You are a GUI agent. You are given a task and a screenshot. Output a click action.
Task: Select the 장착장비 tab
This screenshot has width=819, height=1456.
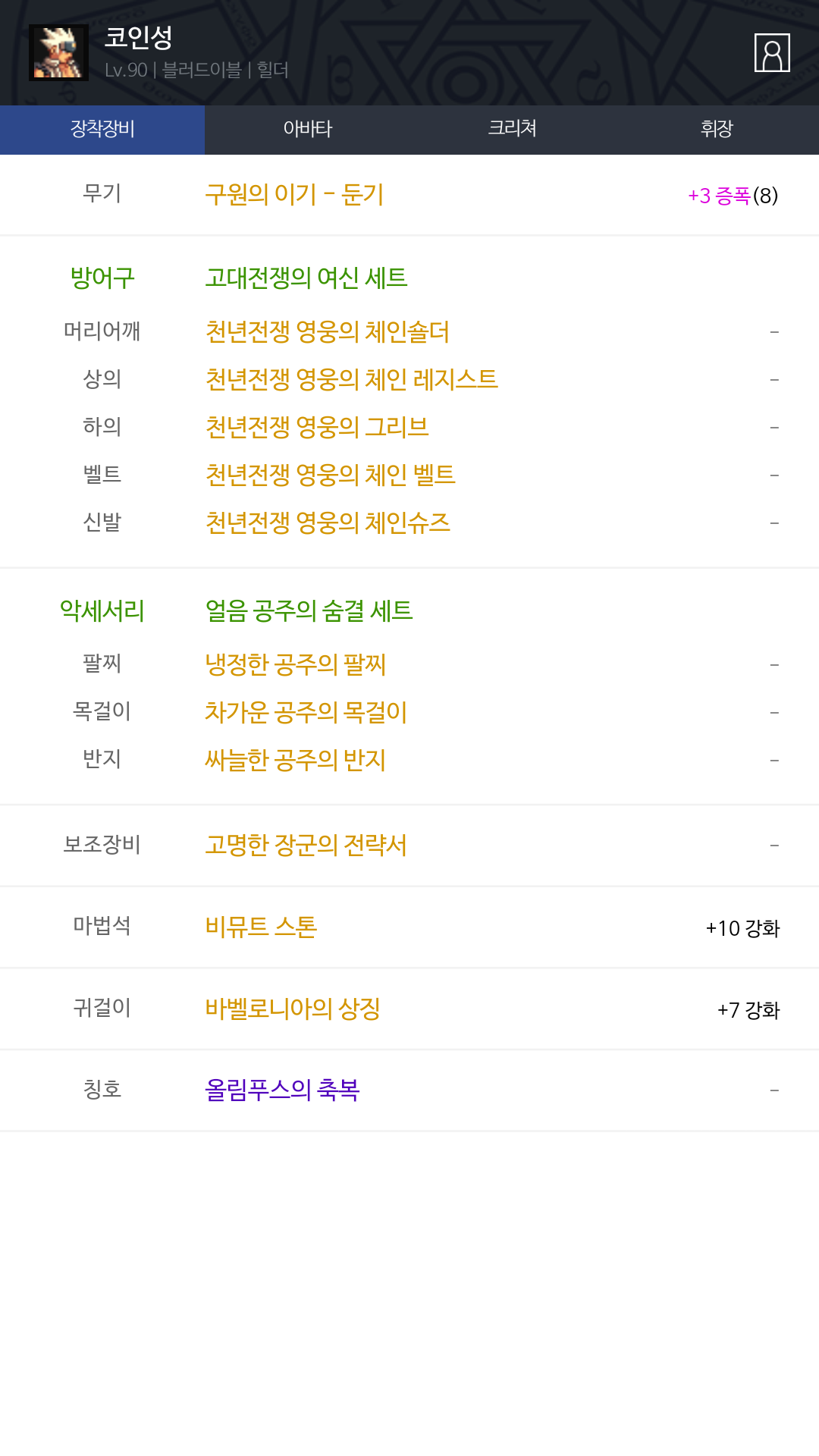[x=102, y=130]
